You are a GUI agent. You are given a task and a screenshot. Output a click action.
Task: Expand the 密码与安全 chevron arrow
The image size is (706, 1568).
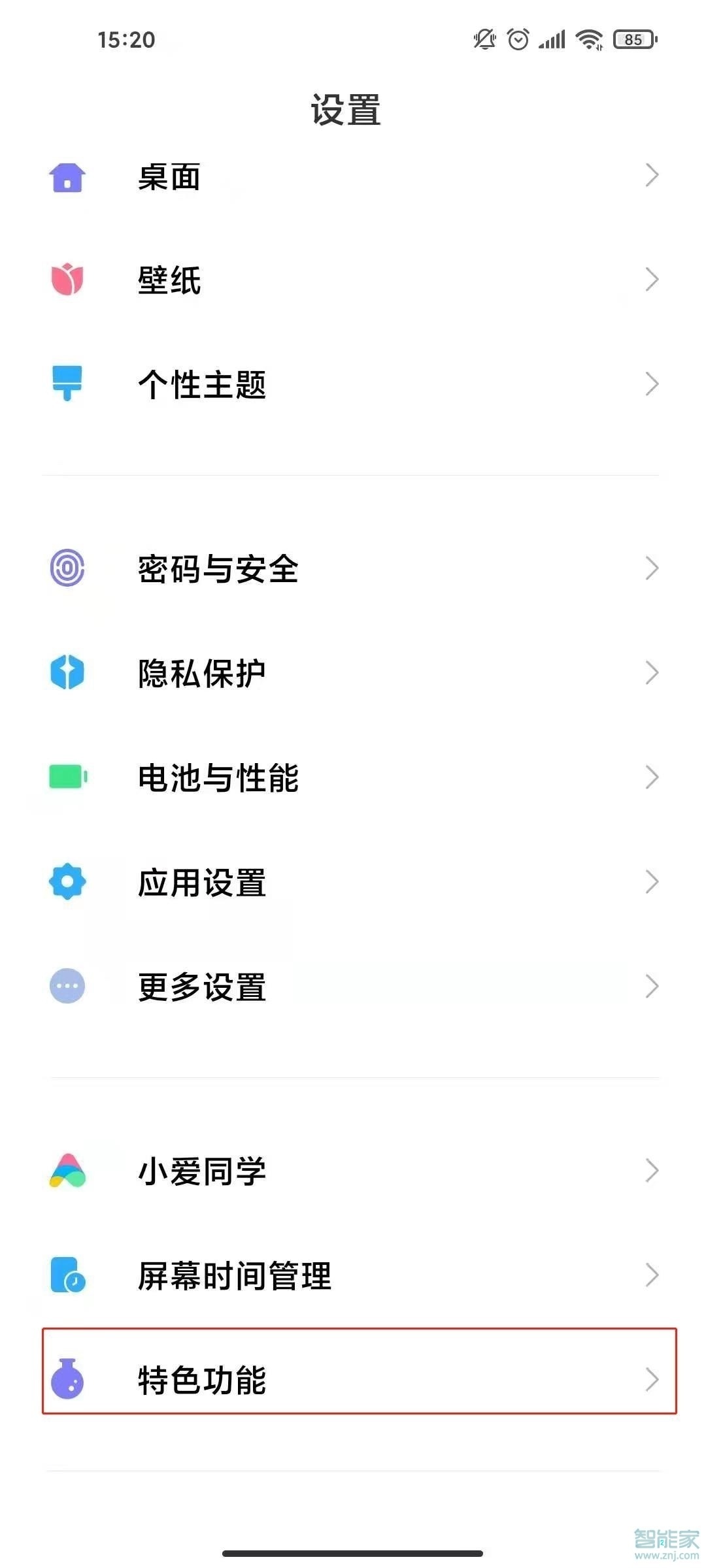(652, 569)
